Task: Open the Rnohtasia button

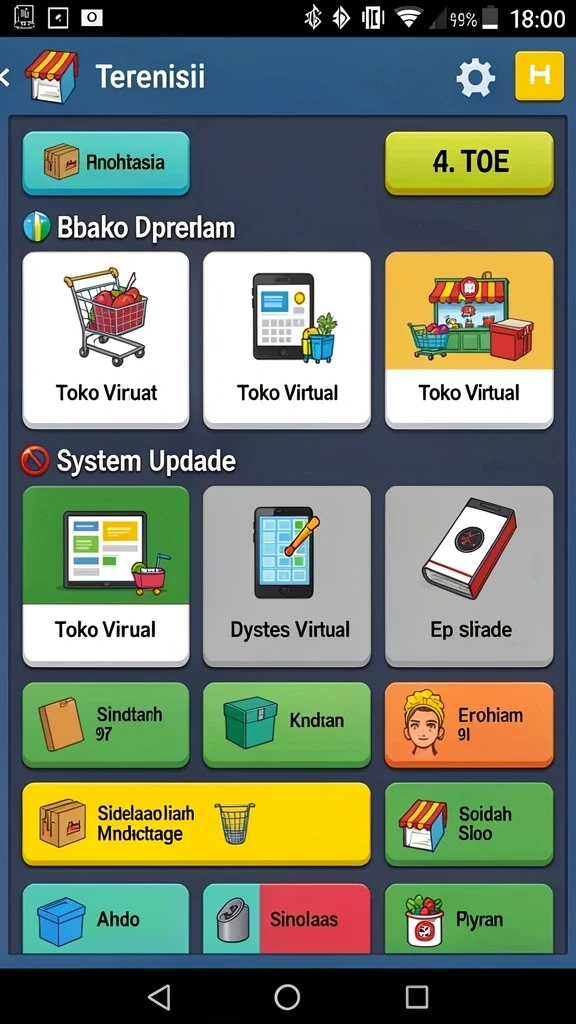Action: click(x=106, y=163)
